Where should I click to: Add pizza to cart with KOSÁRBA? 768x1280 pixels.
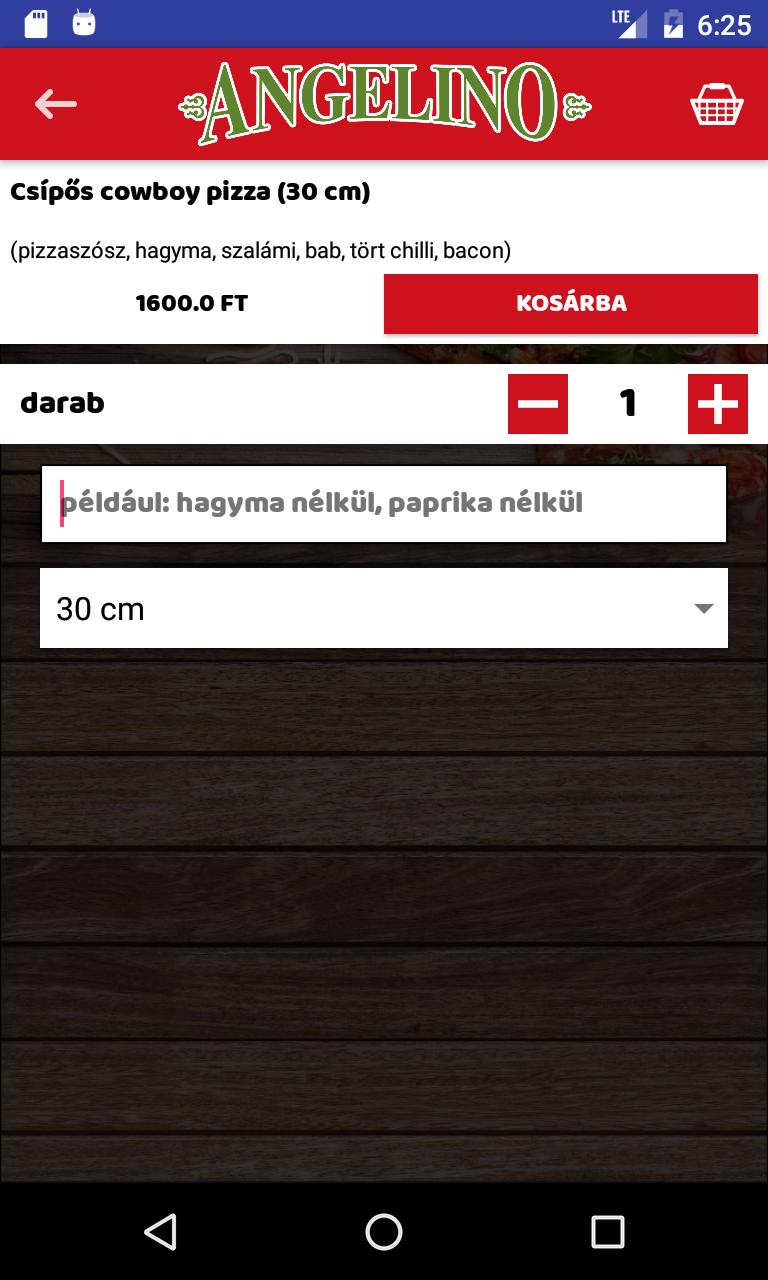click(x=571, y=304)
